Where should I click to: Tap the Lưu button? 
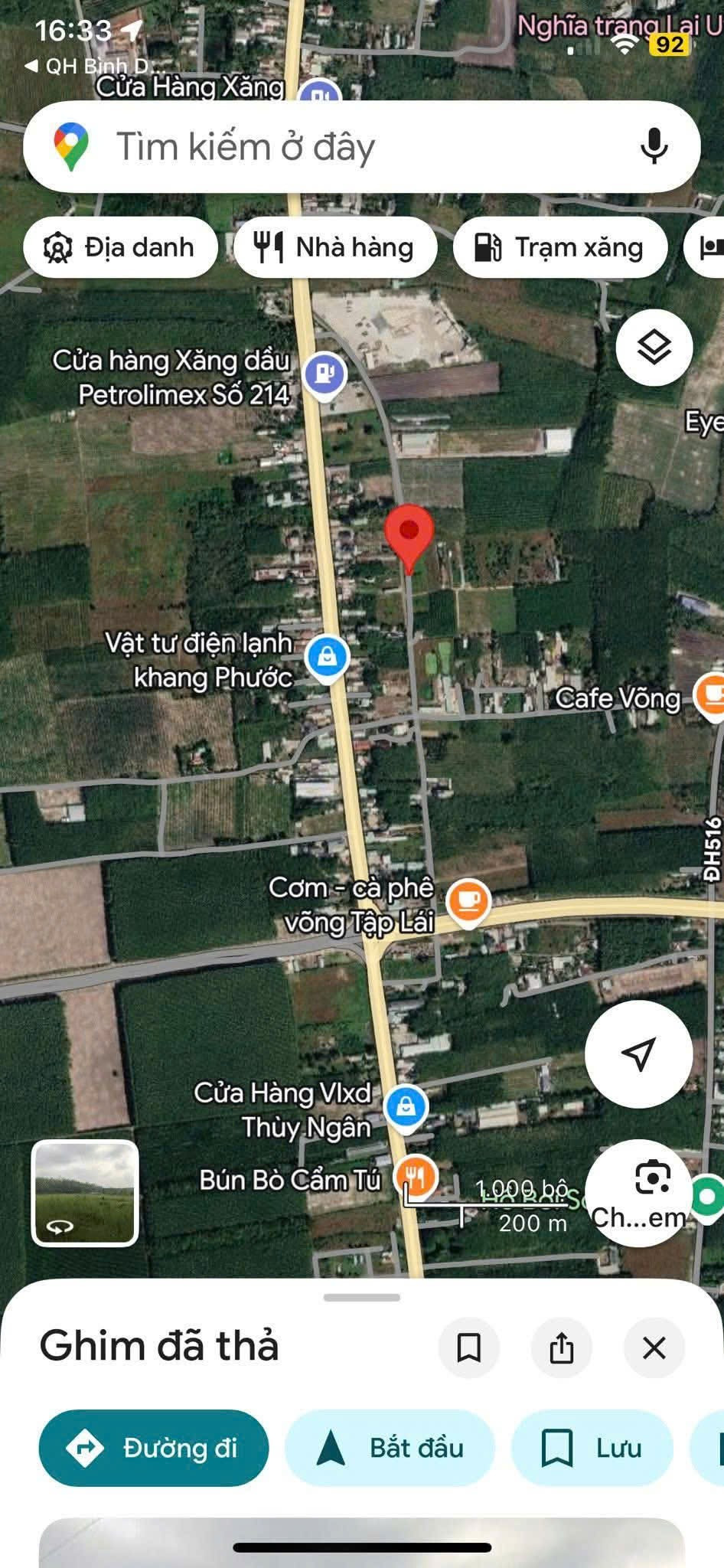[592, 1448]
